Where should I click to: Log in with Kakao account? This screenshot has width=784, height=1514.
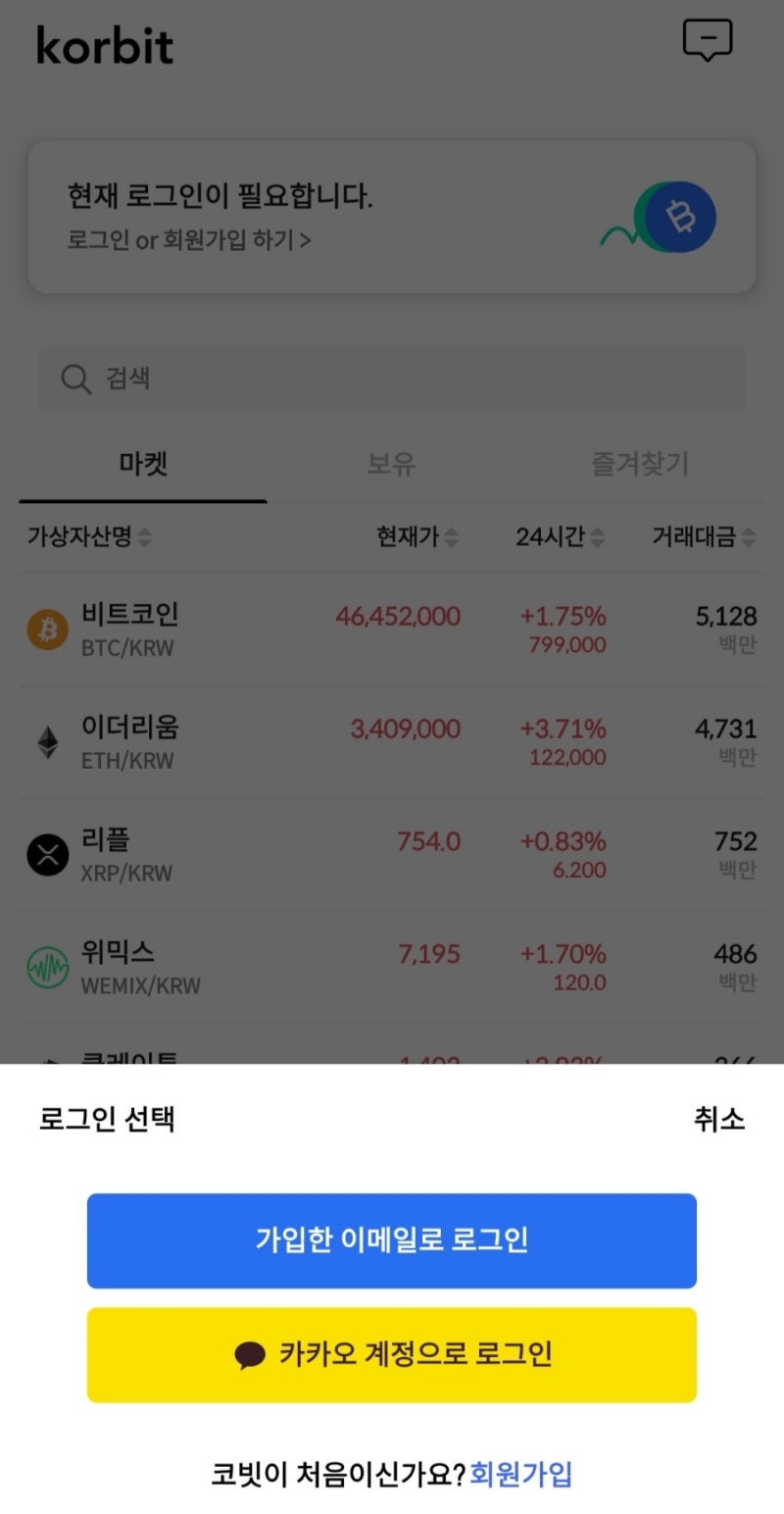[x=392, y=1354]
